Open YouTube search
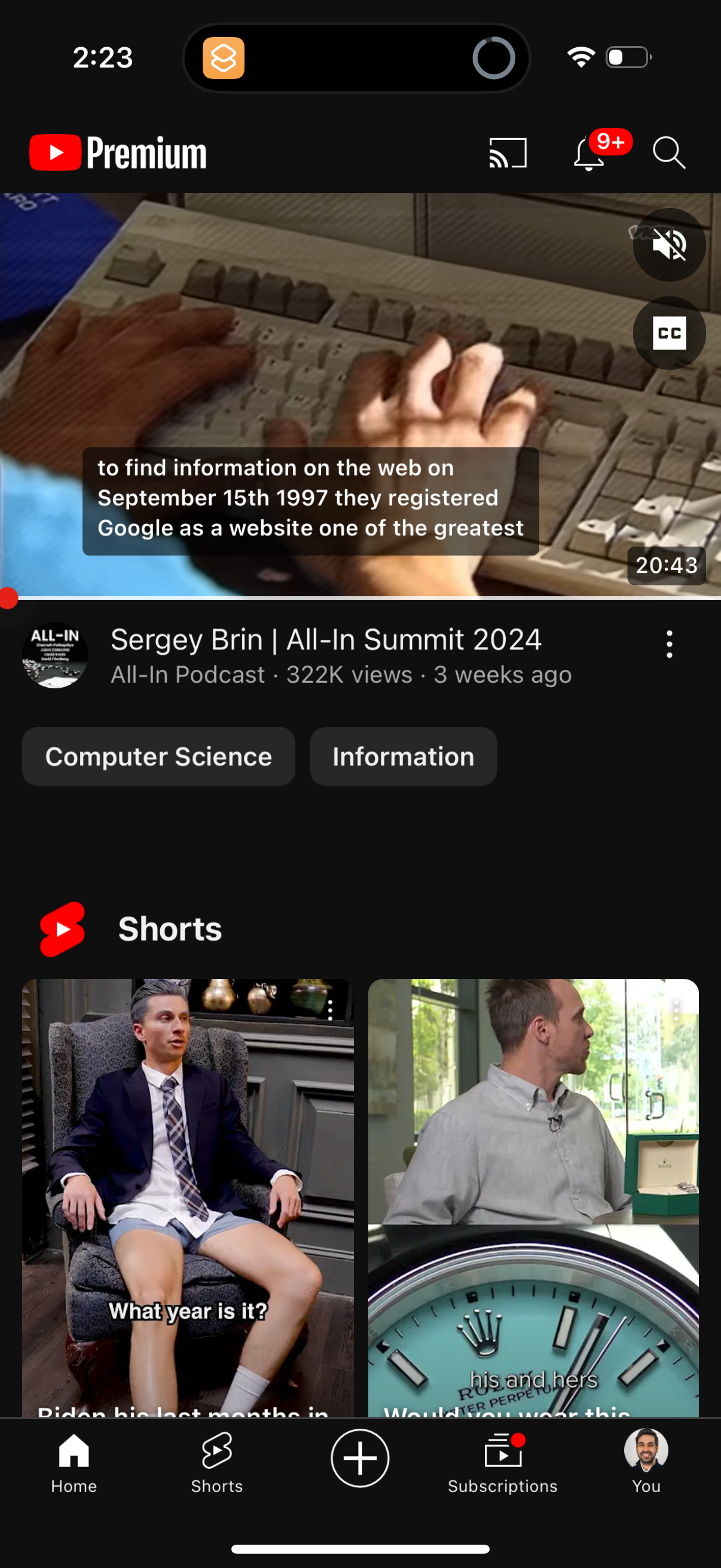Viewport: 721px width, 1568px height. click(x=668, y=152)
